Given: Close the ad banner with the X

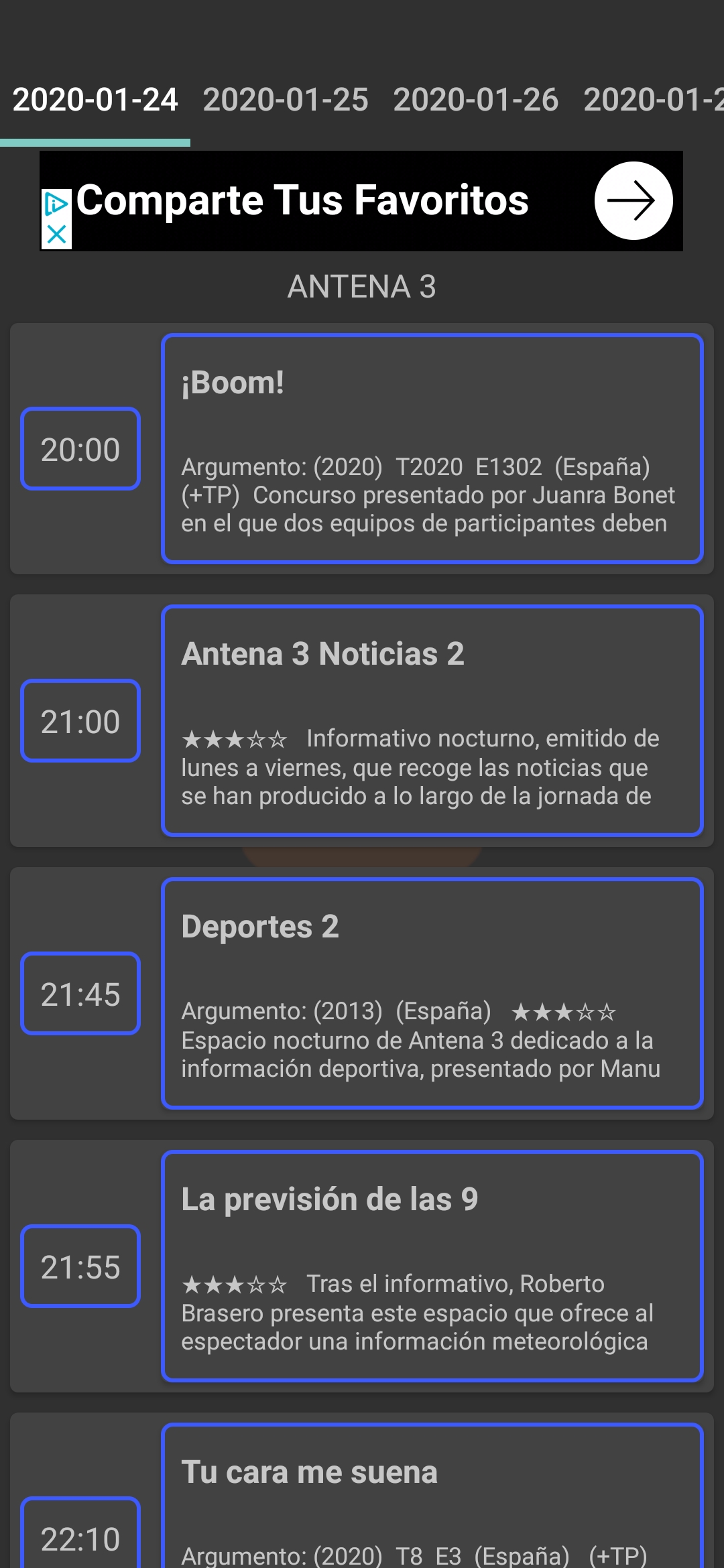Looking at the screenshot, I should (x=57, y=235).
